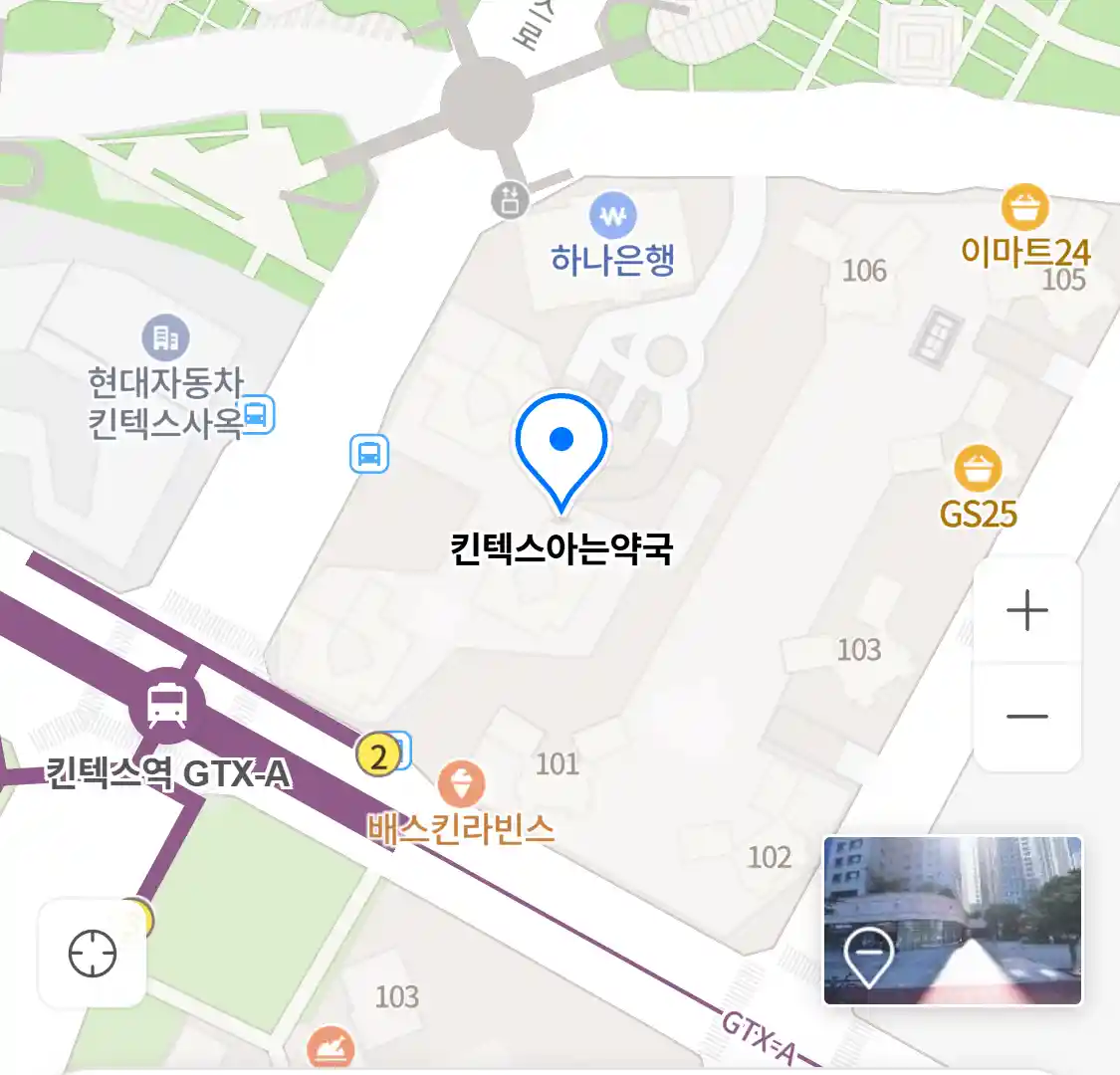Open the 하나은행 bank marker

point(612,215)
